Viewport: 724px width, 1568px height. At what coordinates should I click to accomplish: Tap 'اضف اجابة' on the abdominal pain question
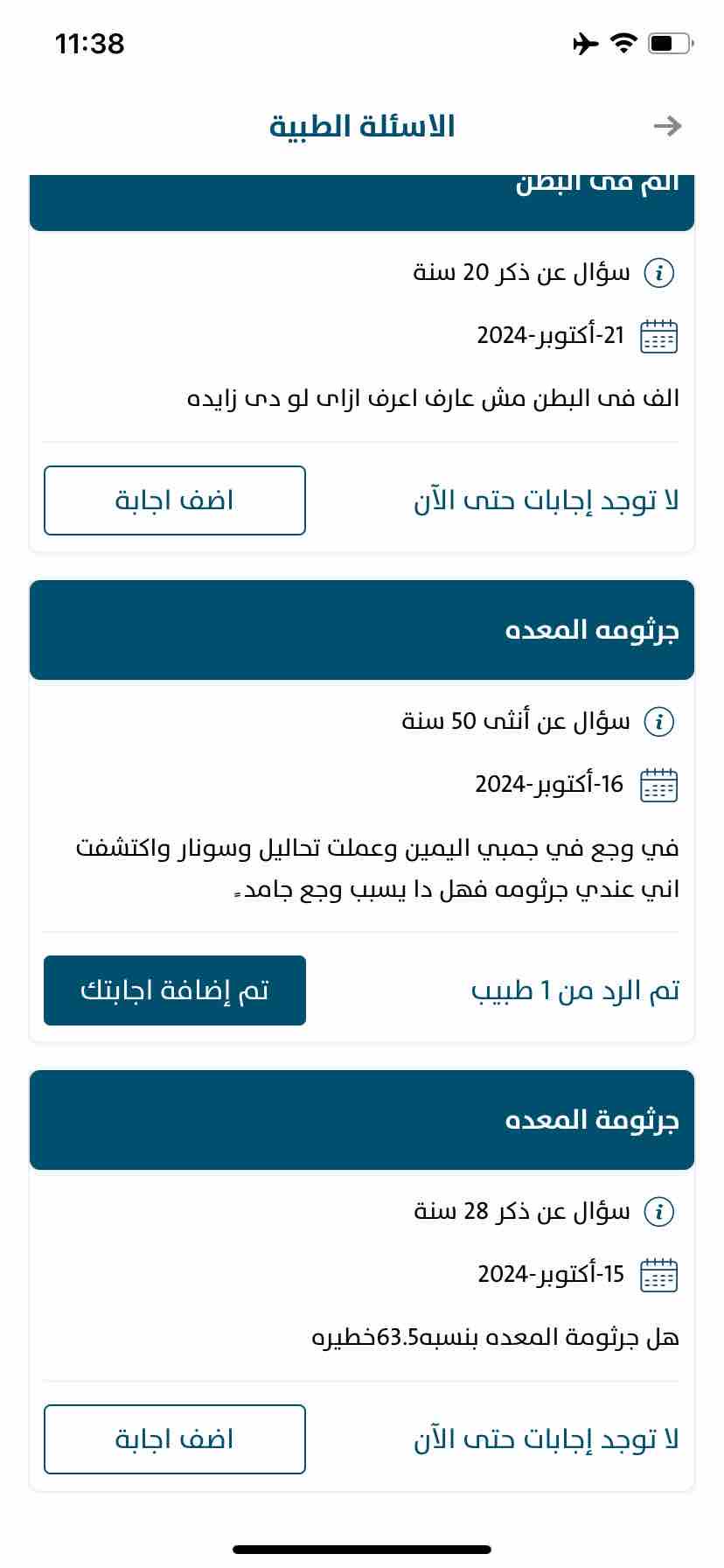click(x=174, y=500)
